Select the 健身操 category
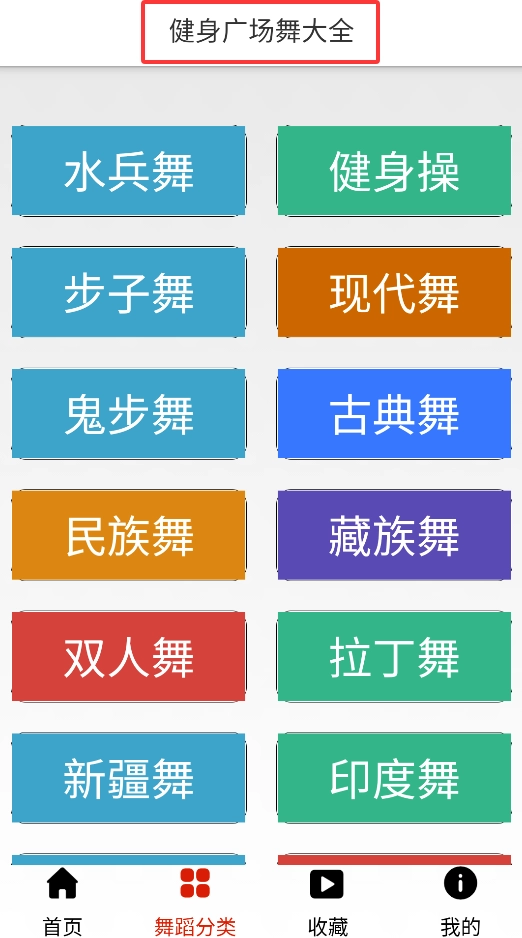The width and height of the screenshot is (522, 938). (x=394, y=171)
